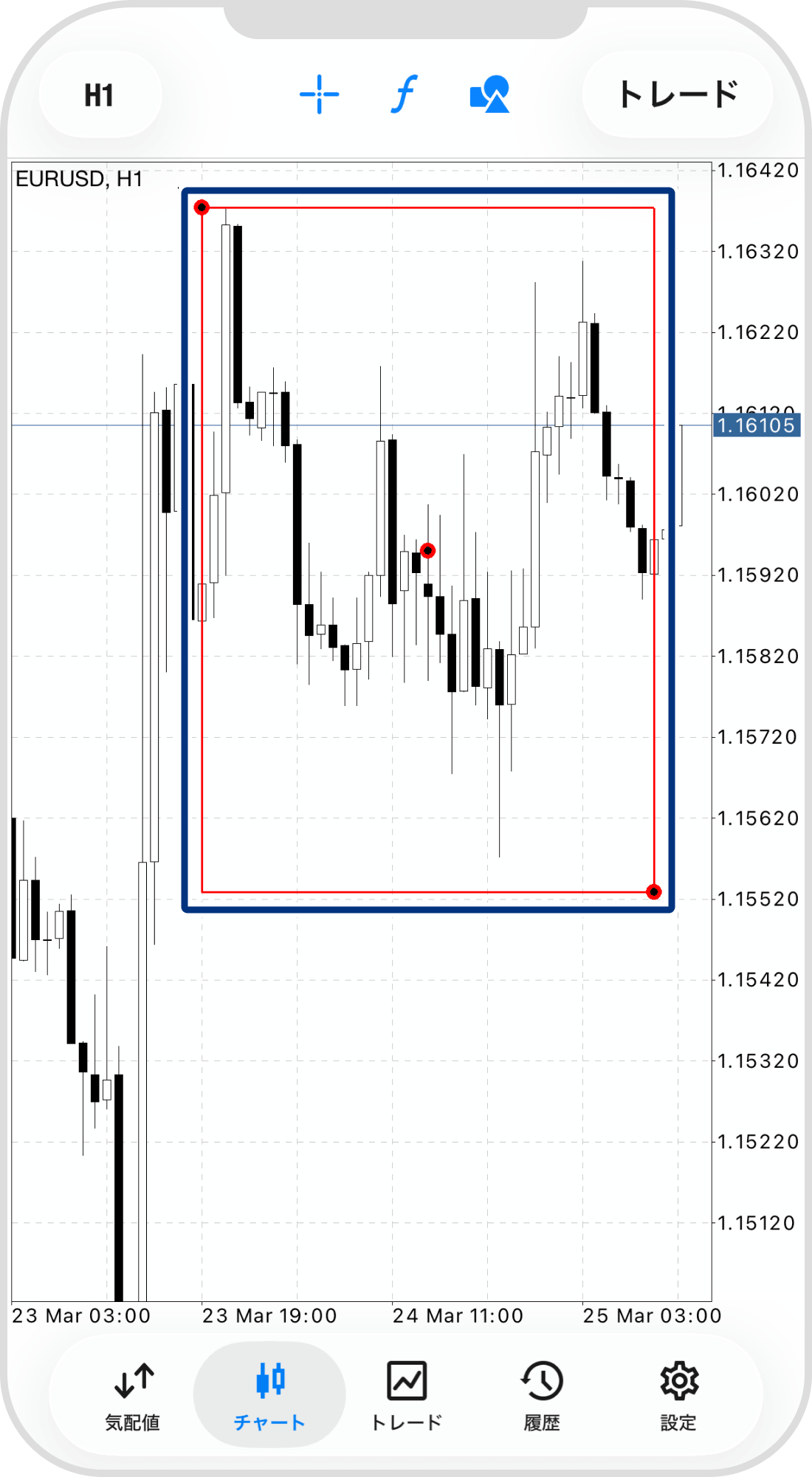Open the 履歴 history tab
This screenshot has height=1477, width=812.
[542, 1394]
